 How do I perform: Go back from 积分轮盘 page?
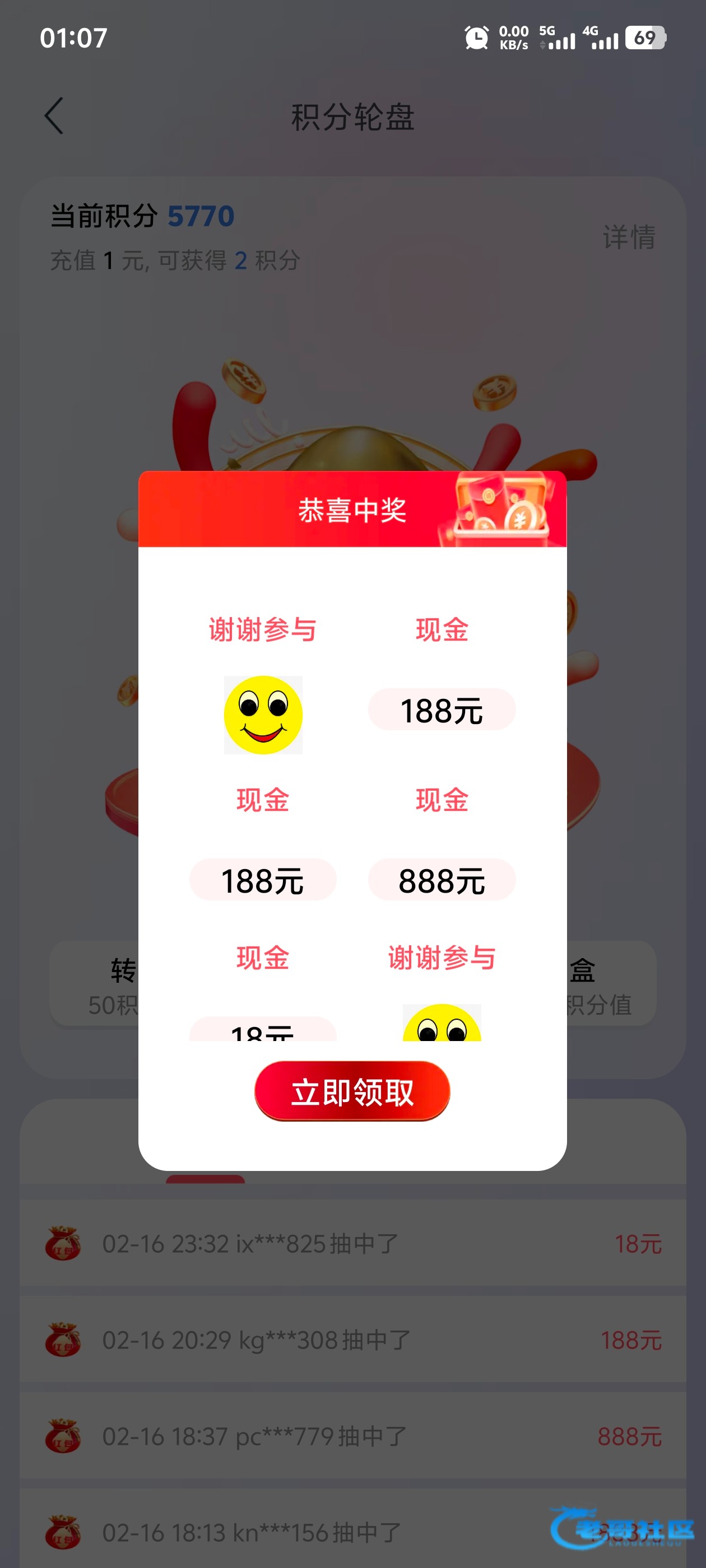54,116
